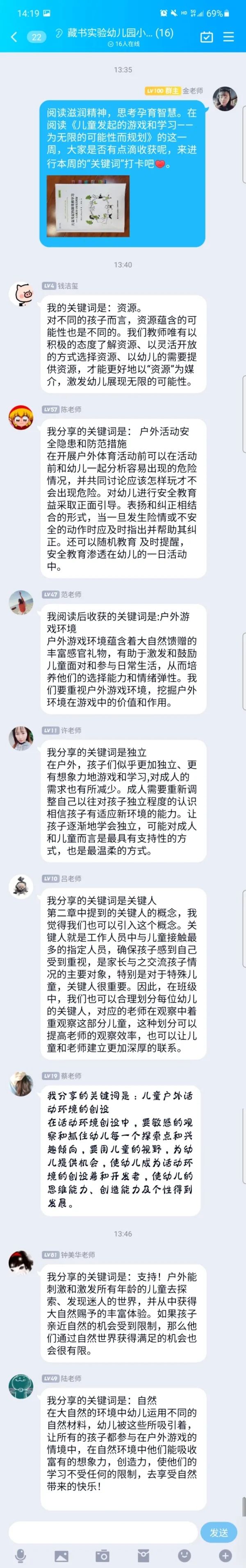
Task: Send the message with 发送 button
Action: point(219,1532)
